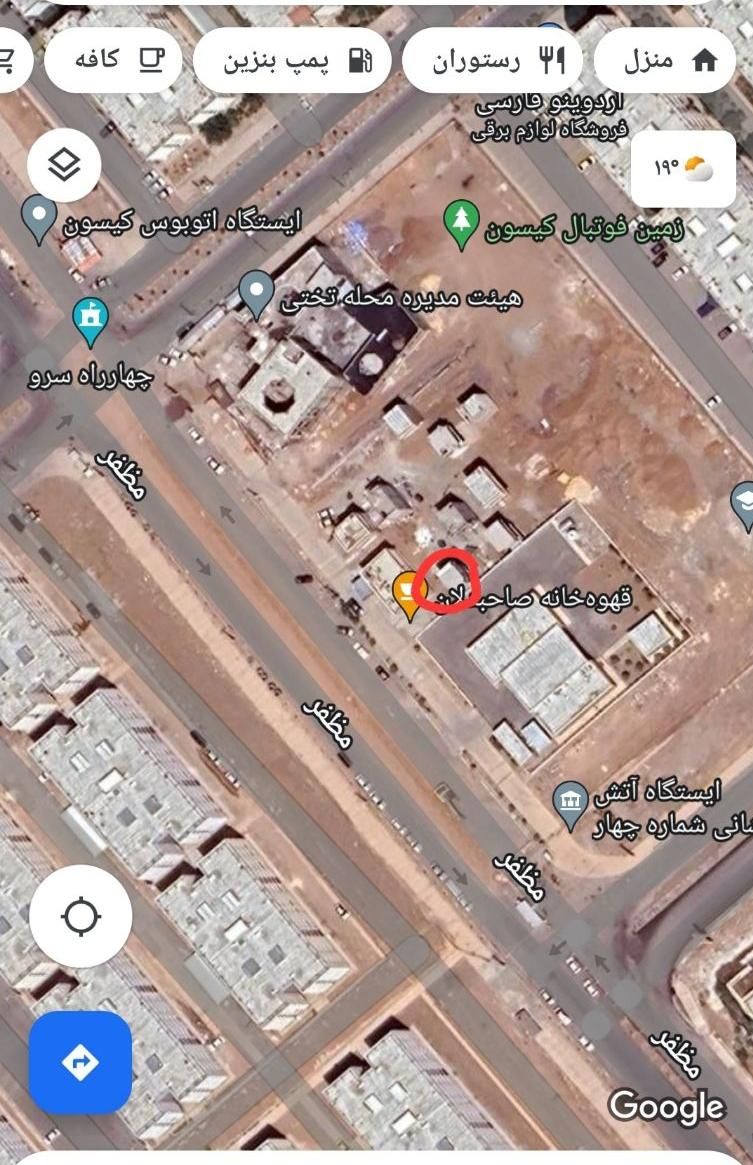Screen dimensions: 753x1165
Task: Select the چهارراه سرو marker
Action: point(90,320)
